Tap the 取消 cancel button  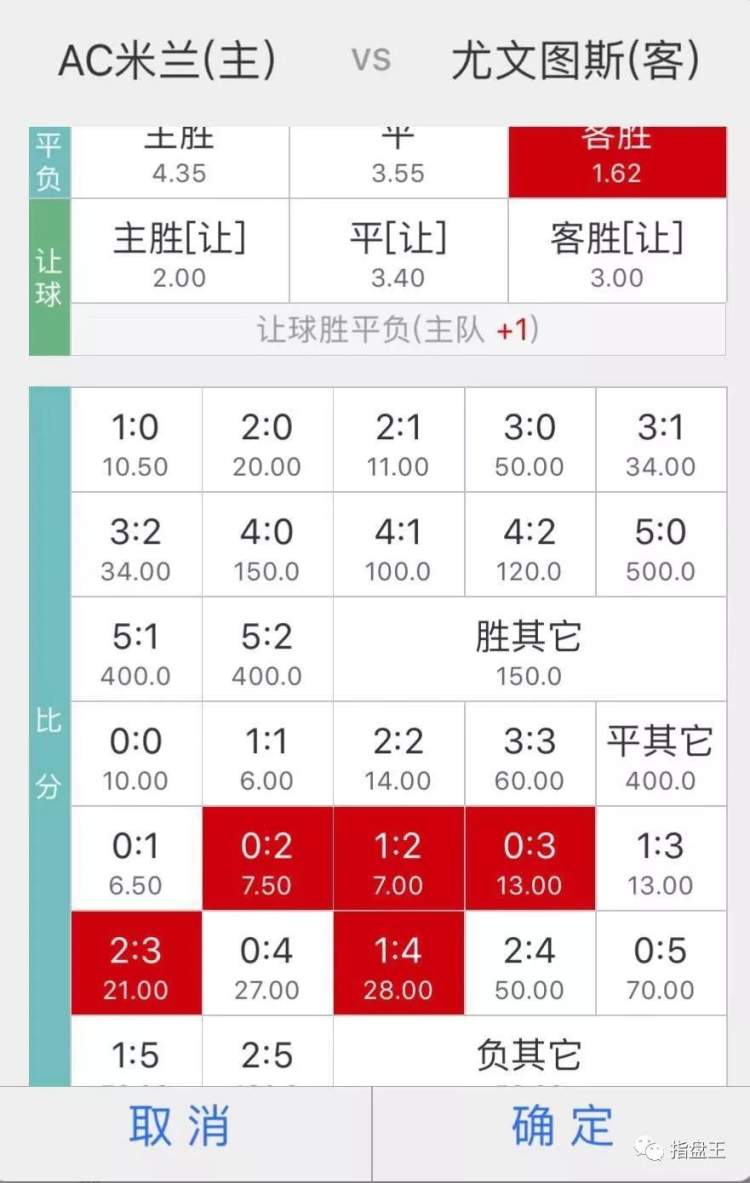pyautogui.click(x=180, y=1127)
